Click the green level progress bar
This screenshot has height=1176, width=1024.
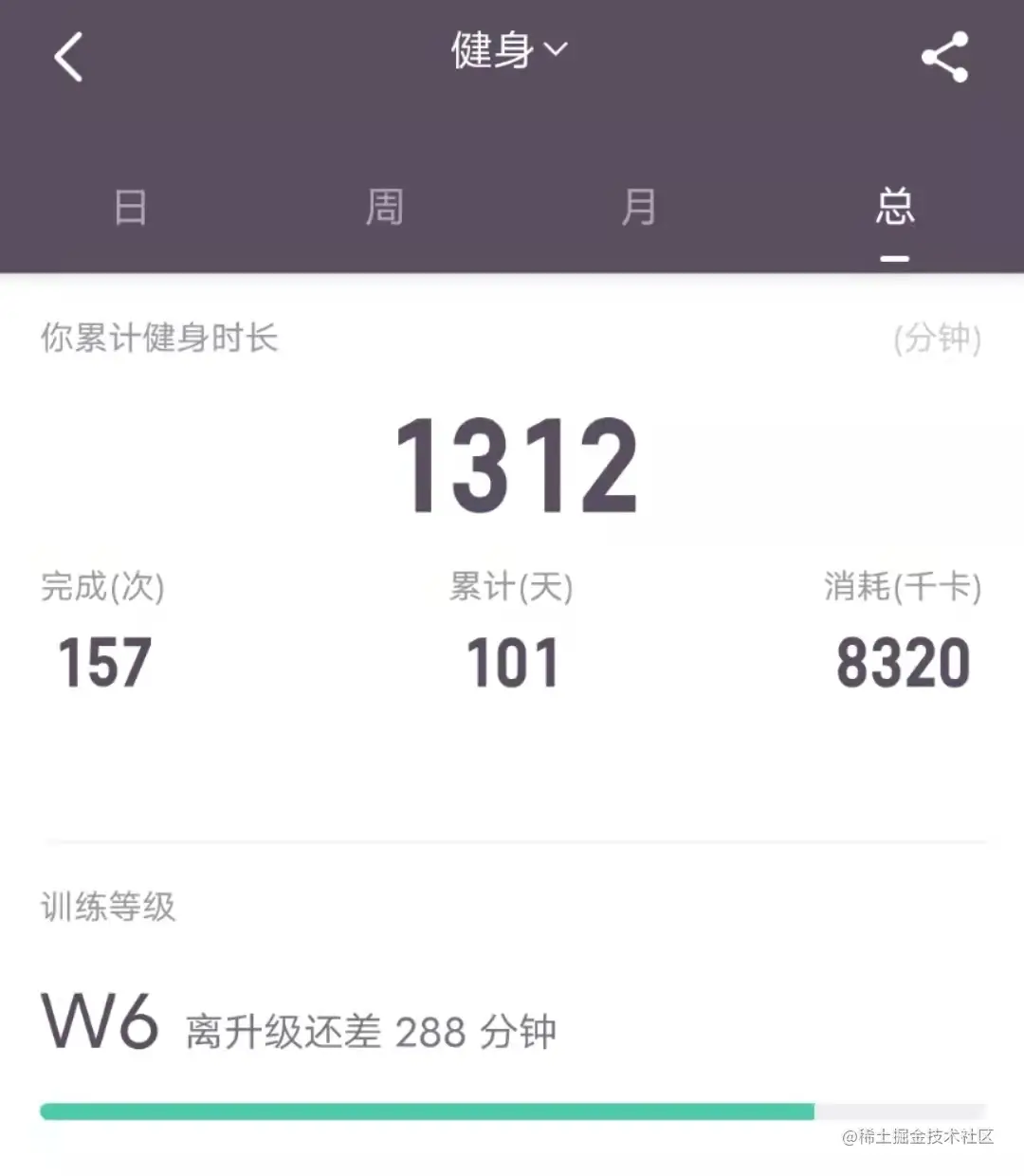[427, 1108]
